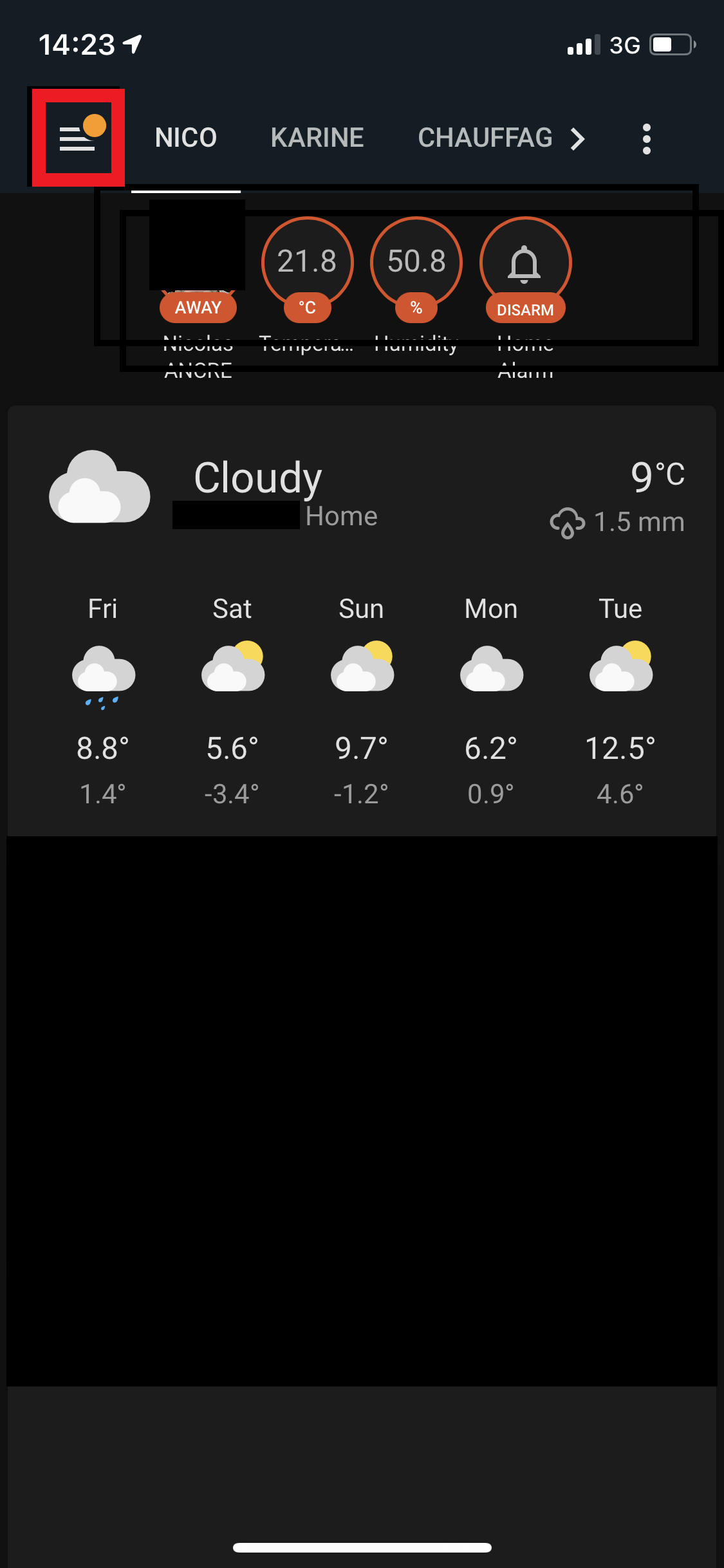Open the three-dot overflow menu

click(647, 139)
